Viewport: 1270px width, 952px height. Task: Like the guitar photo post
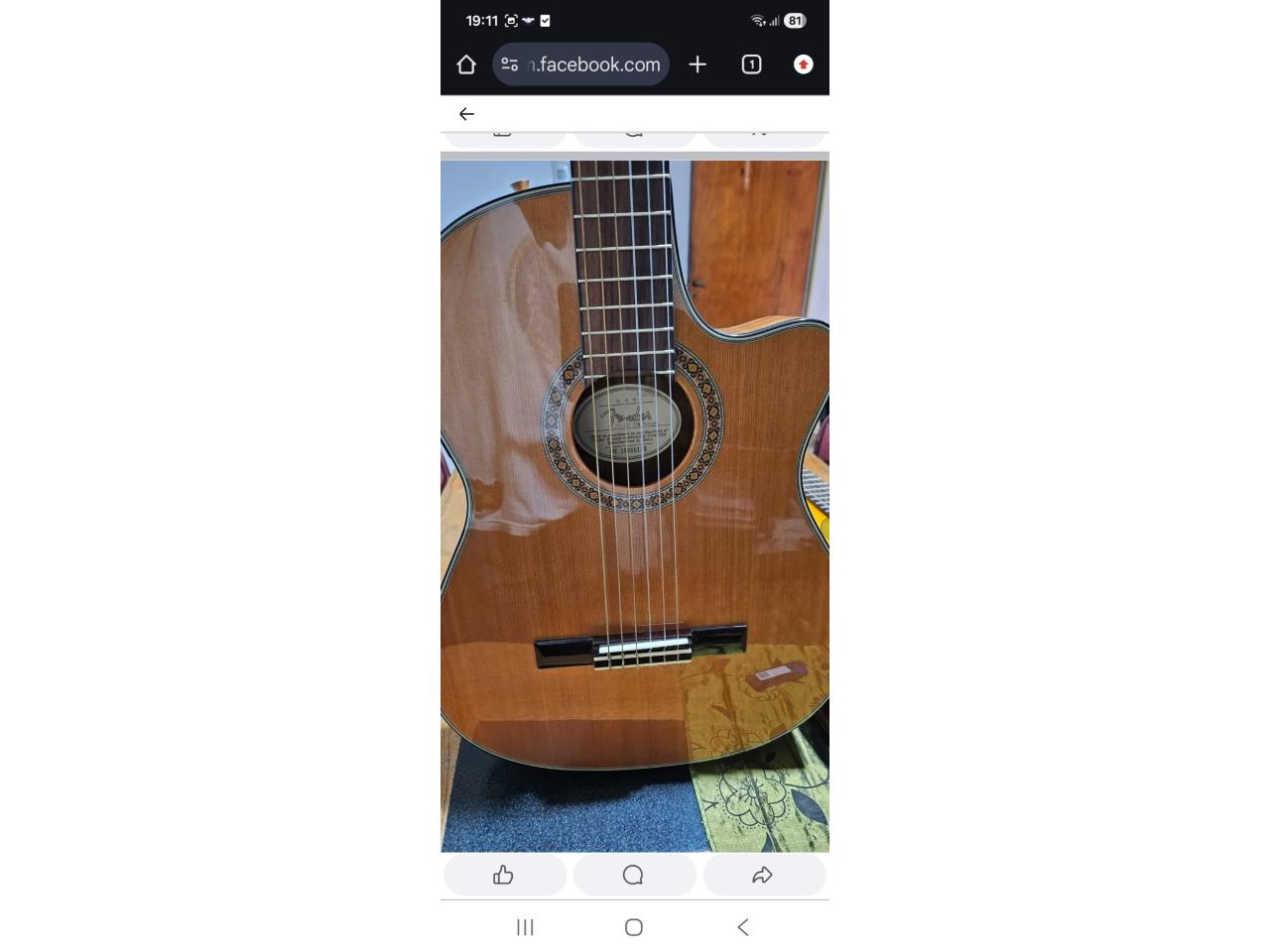504,875
